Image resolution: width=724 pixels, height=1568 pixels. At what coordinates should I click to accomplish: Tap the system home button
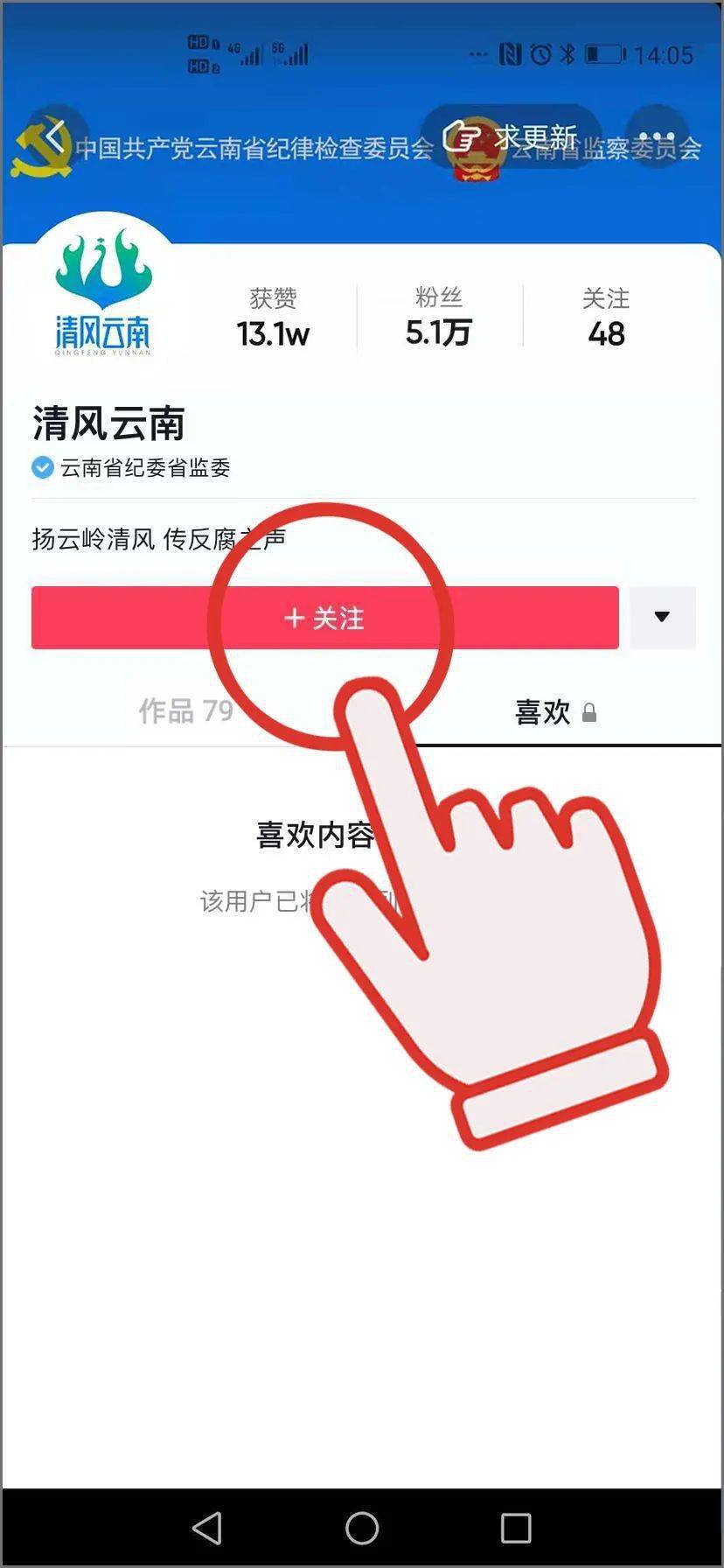pos(362,1528)
